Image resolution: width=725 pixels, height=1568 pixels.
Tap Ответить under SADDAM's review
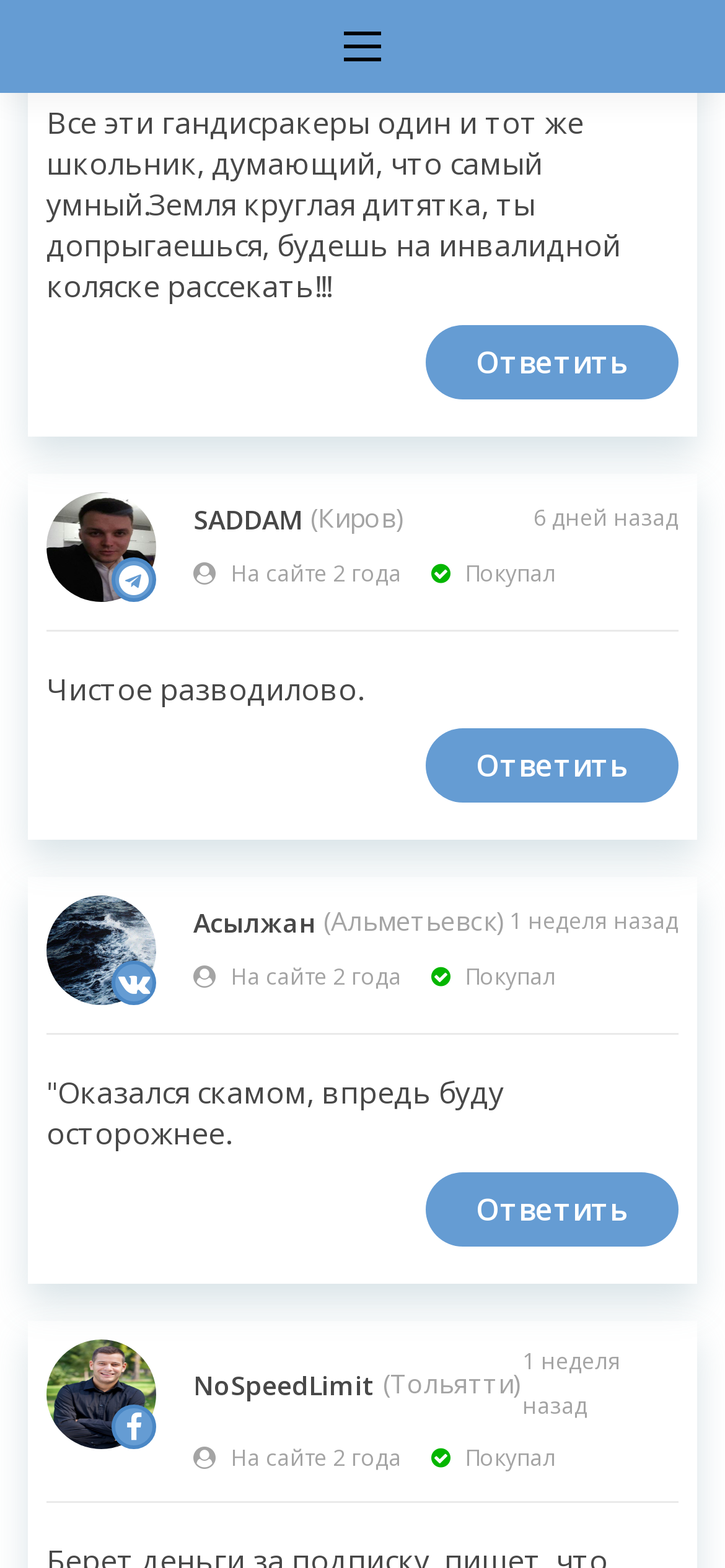(551, 765)
